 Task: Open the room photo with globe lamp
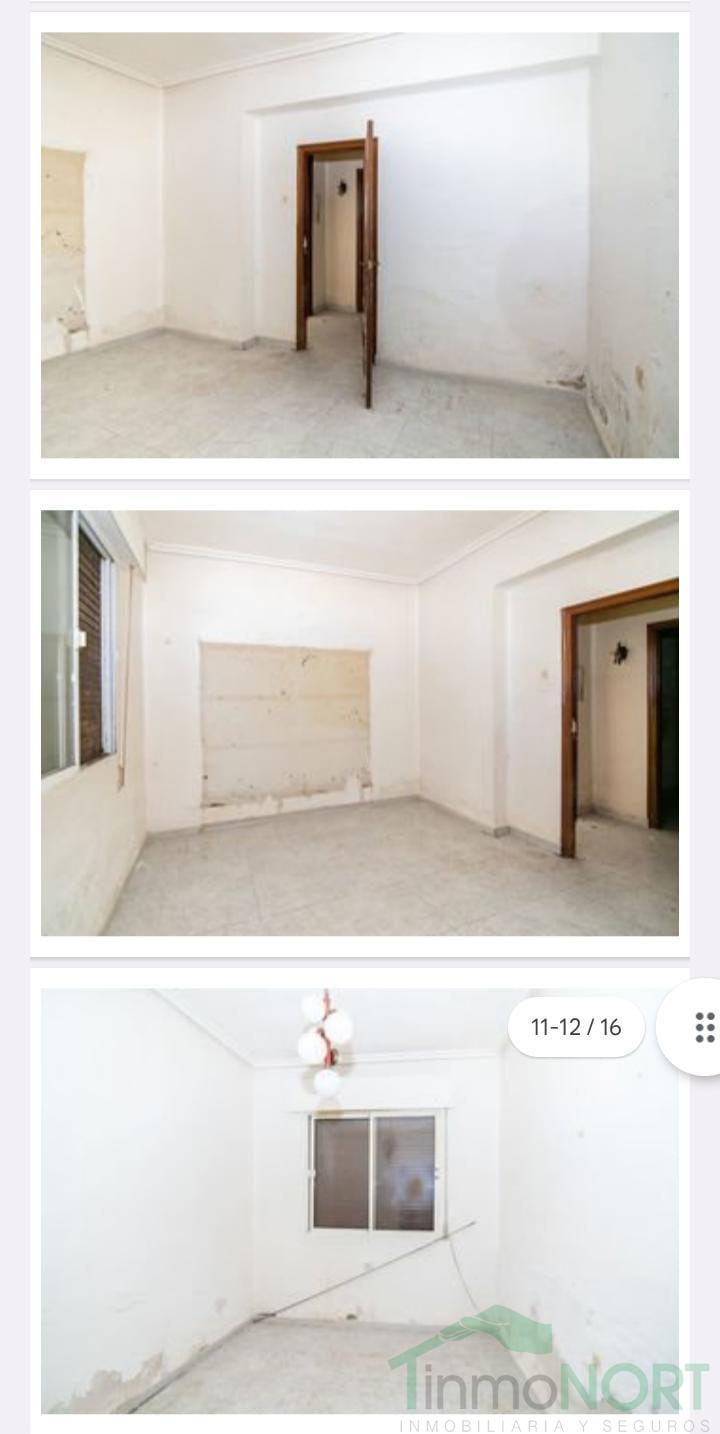click(360, 1201)
